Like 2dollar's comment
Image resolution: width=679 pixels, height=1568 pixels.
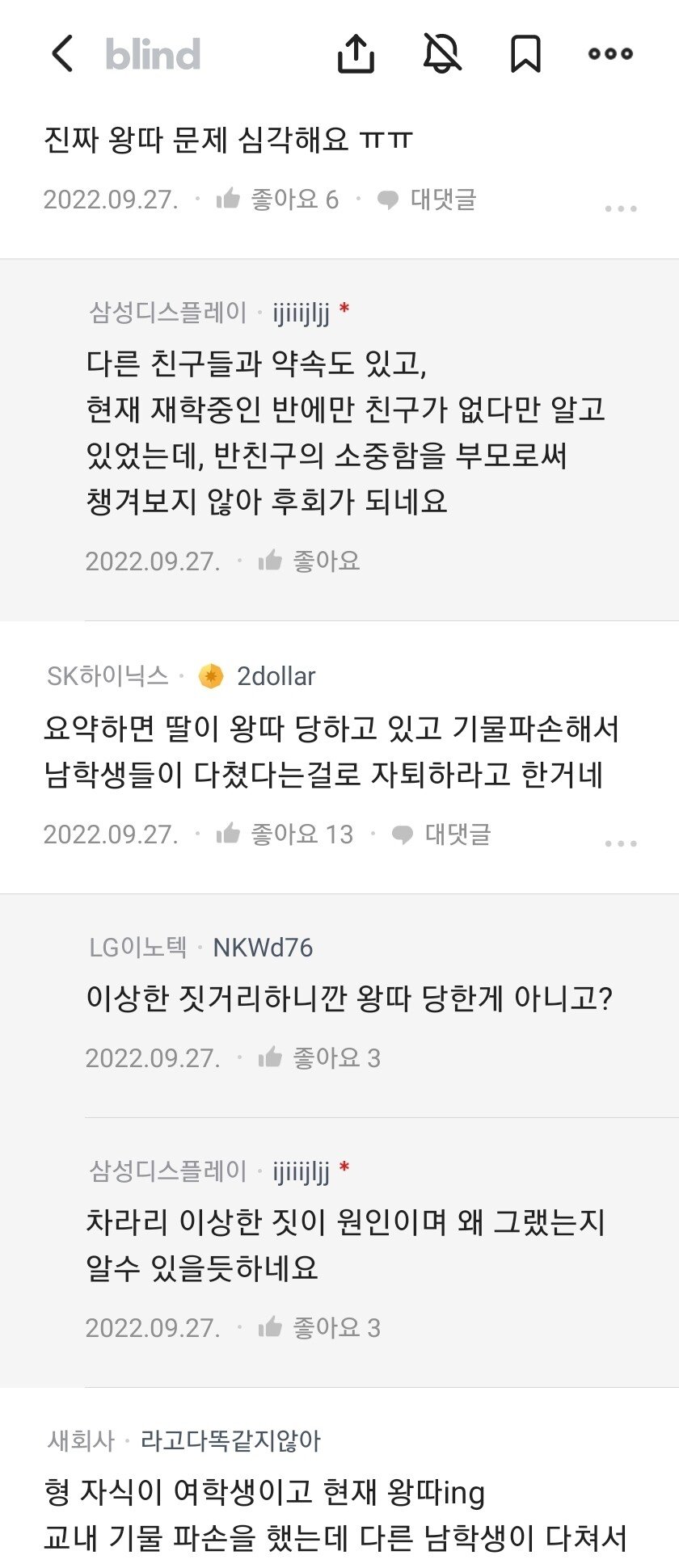[285, 834]
